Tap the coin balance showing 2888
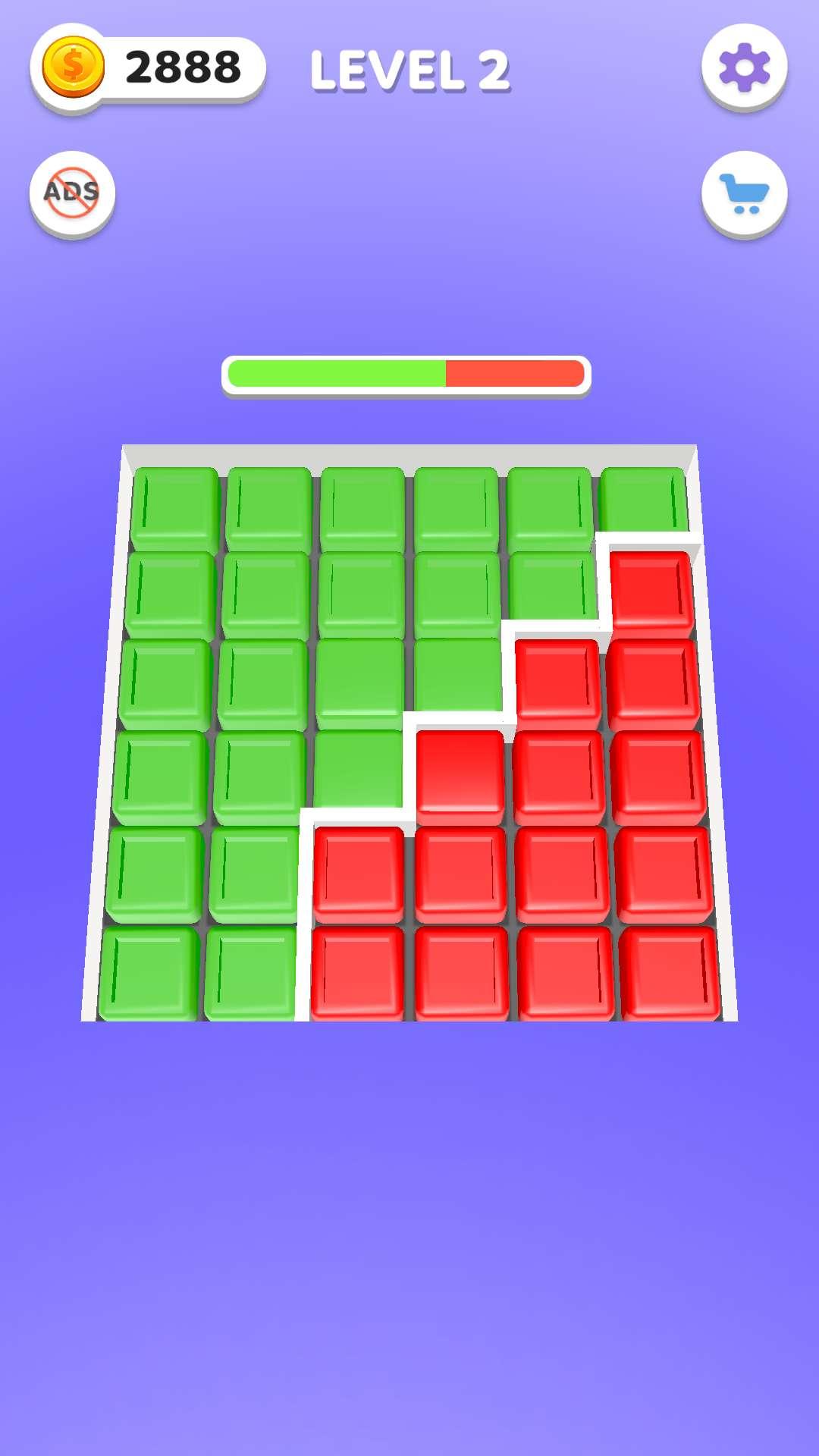This screenshot has width=819, height=1456. coord(148,68)
